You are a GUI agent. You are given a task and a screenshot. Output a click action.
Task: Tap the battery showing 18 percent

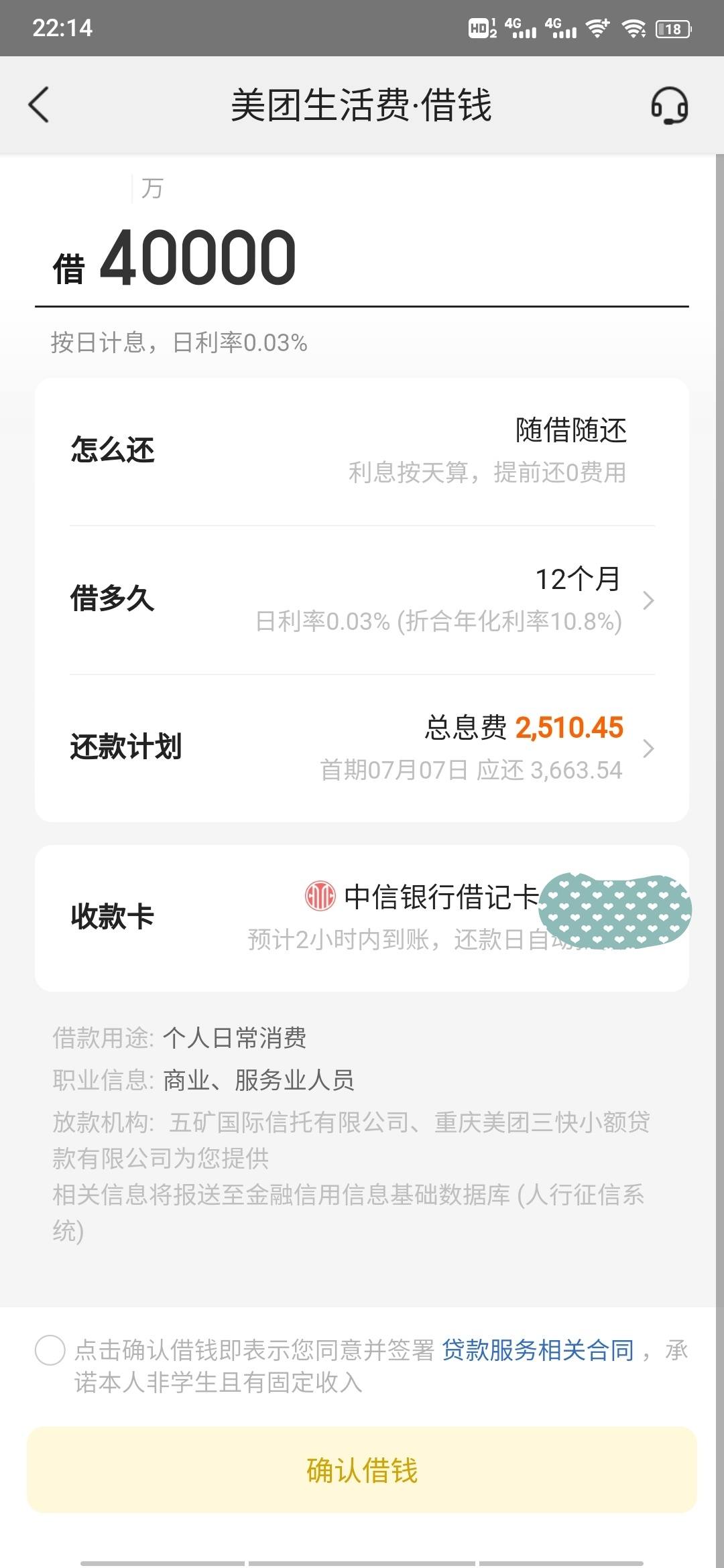(672, 28)
